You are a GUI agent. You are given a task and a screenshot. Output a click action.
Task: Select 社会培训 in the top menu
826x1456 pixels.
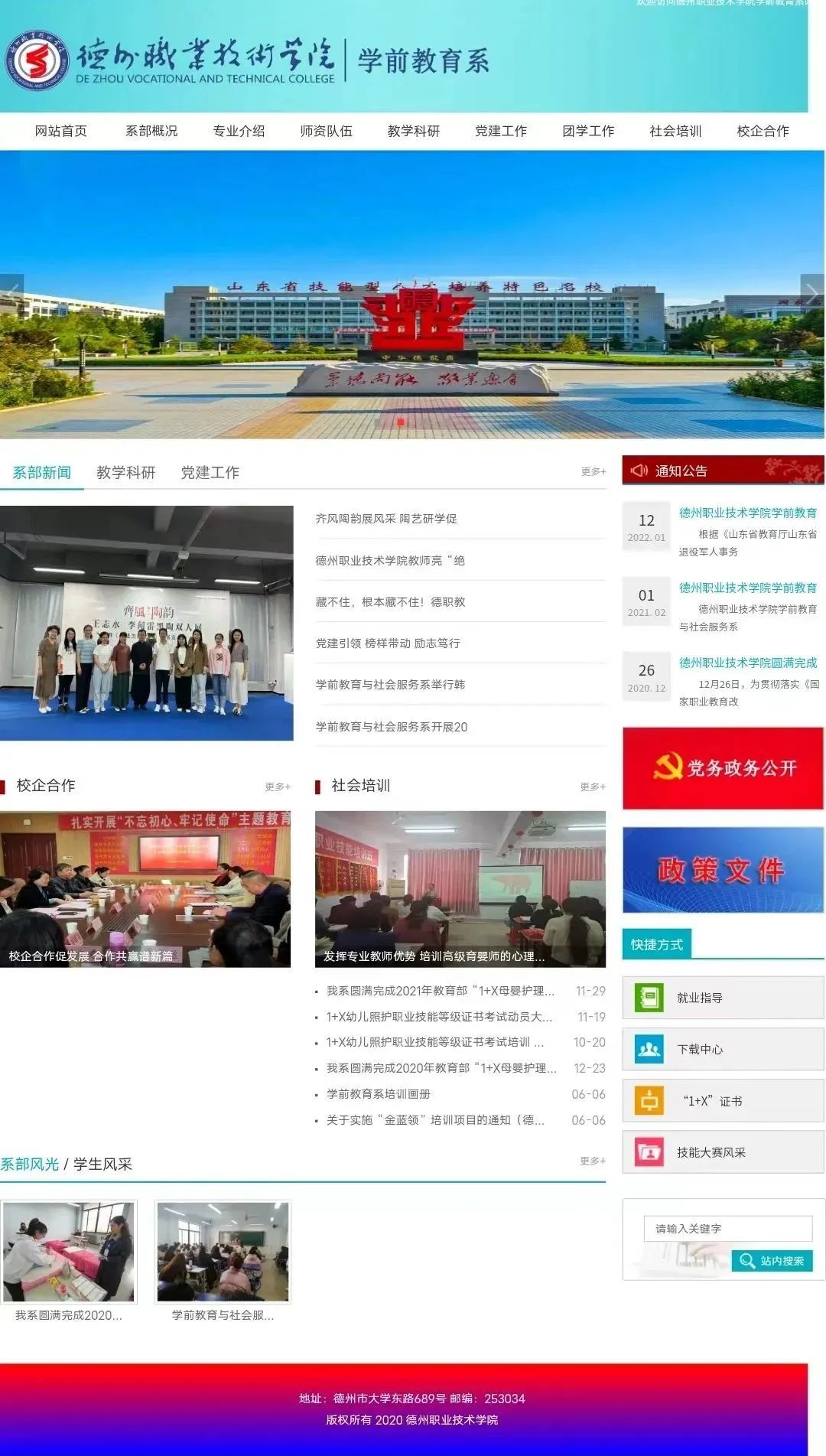pos(675,131)
